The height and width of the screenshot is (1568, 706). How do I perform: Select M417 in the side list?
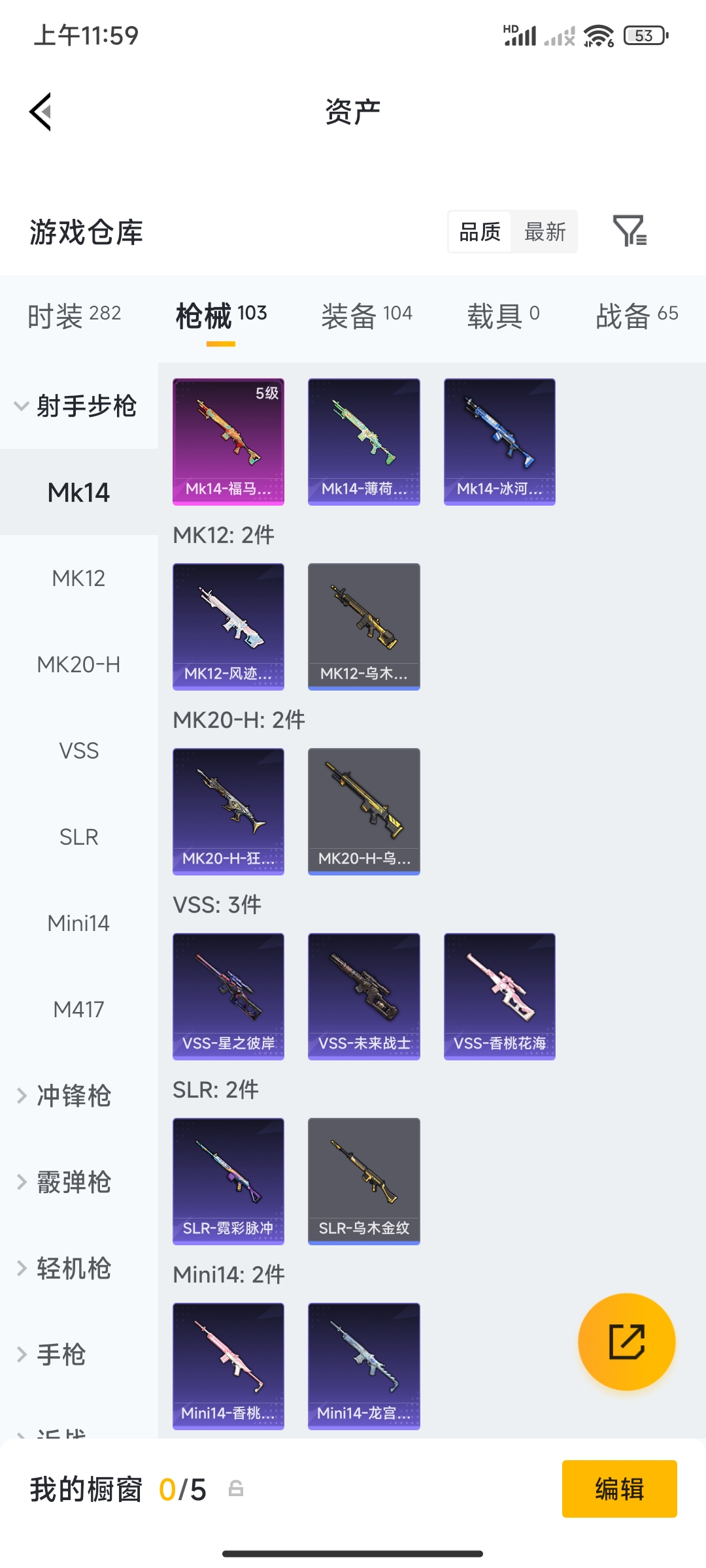coord(78,1009)
